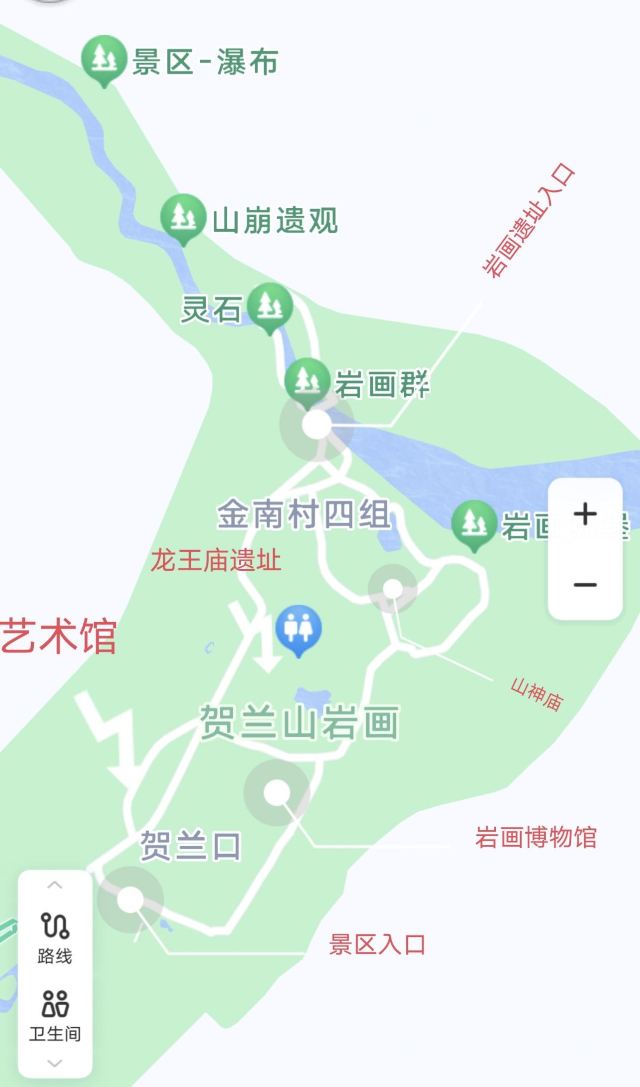Zoom out with the minus button

point(585,584)
